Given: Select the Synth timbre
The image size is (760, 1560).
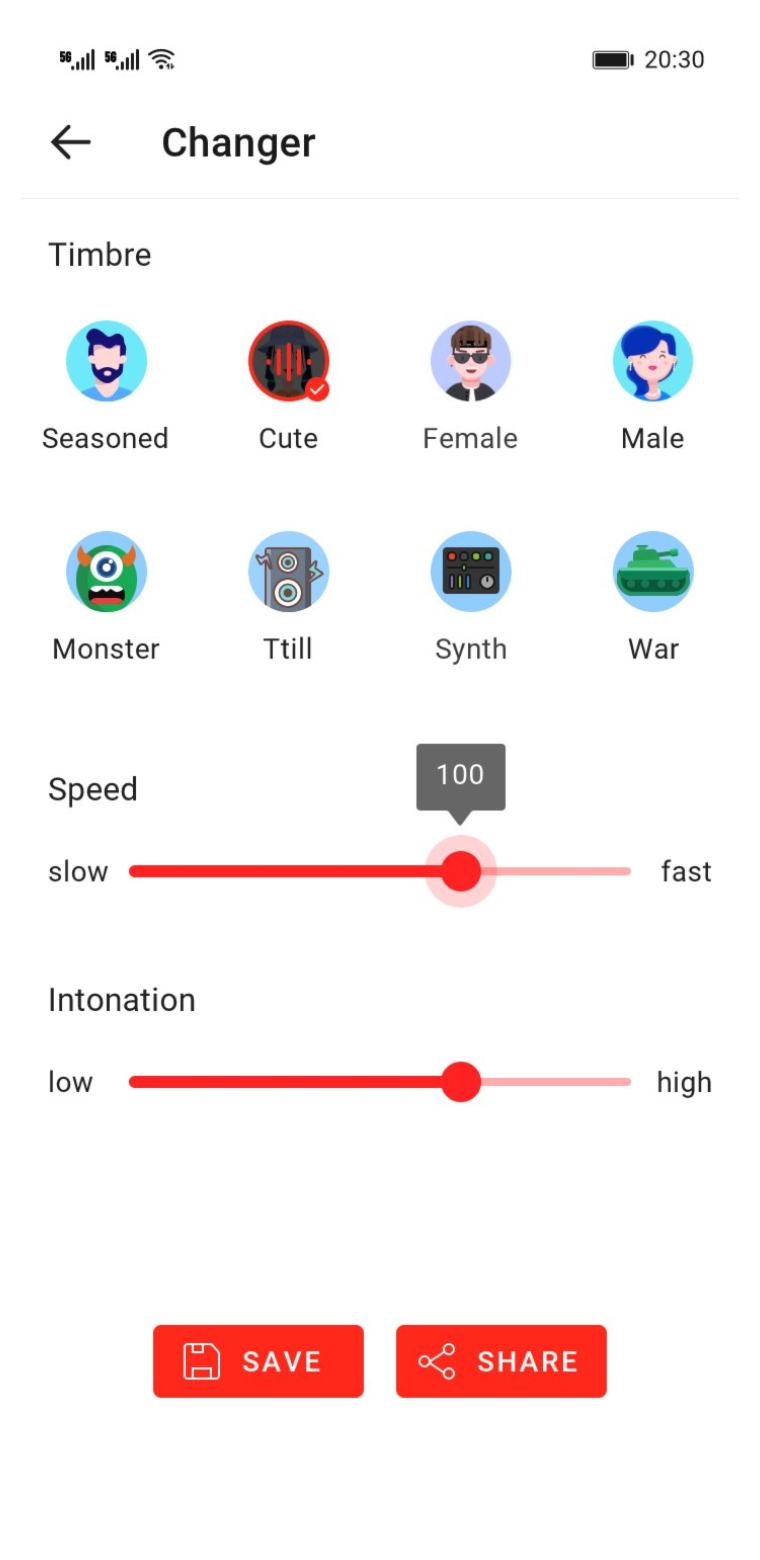Looking at the screenshot, I should [470, 571].
